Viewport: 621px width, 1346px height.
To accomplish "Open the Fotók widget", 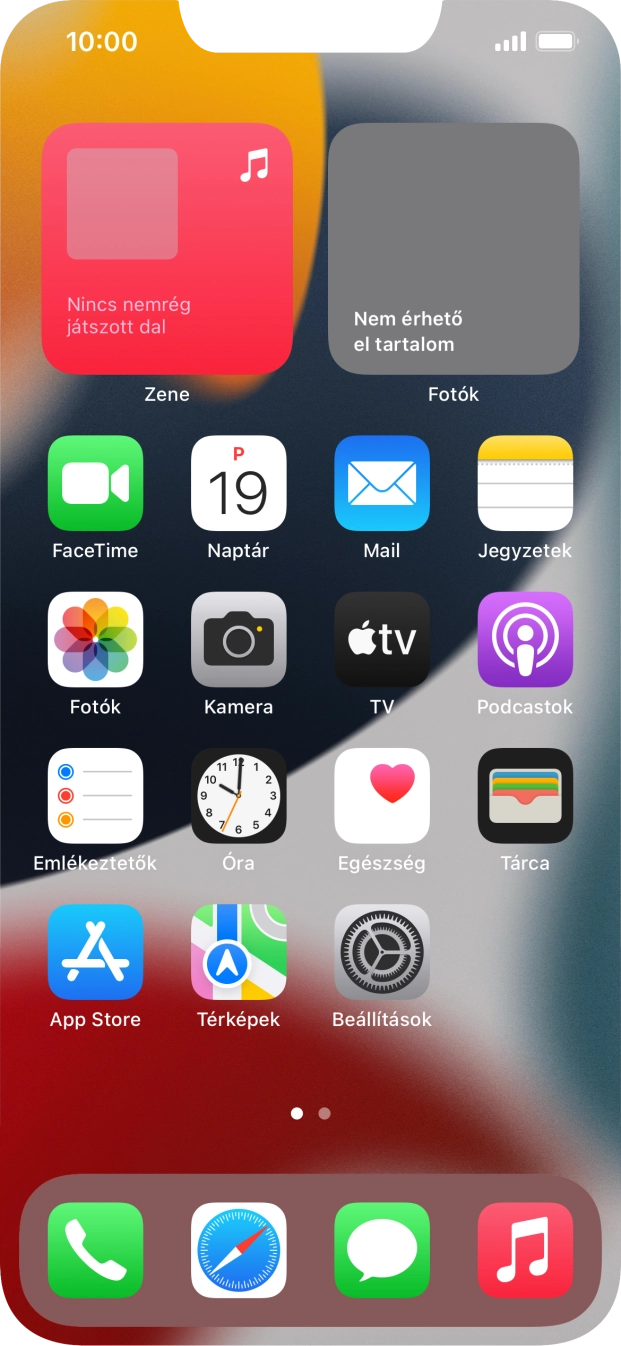I will (453, 248).
